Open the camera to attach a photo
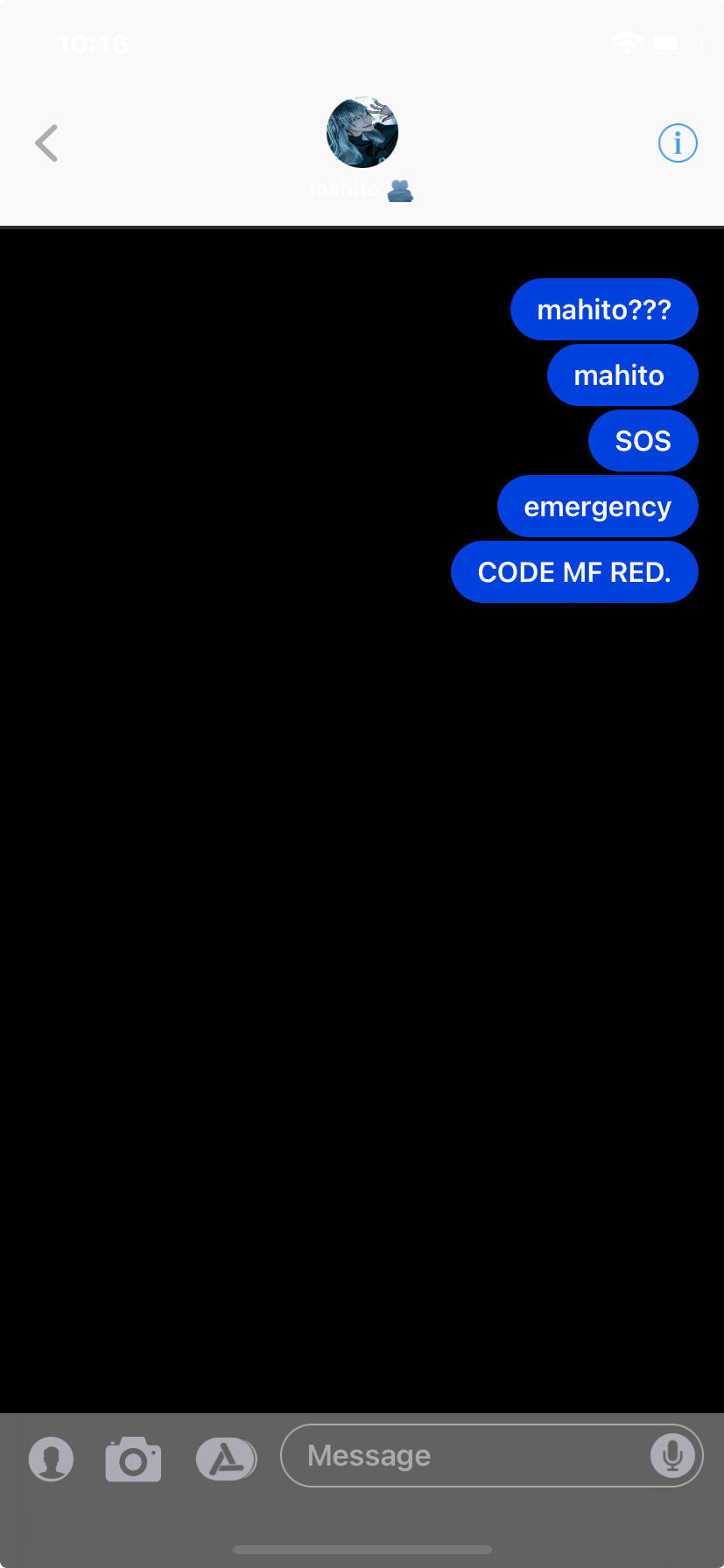Viewport: 724px width, 1568px height. pyautogui.click(x=133, y=1459)
